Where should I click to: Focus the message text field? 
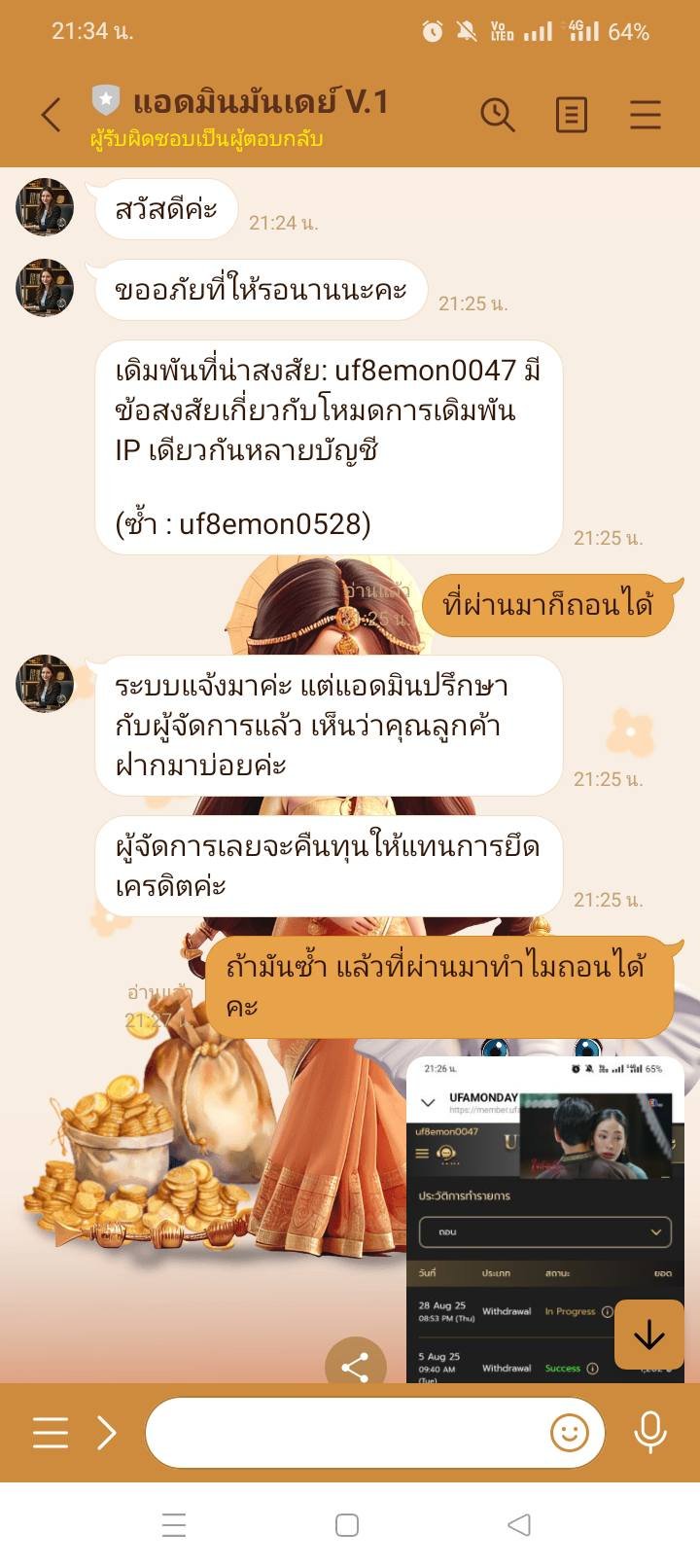[x=345, y=1433]
